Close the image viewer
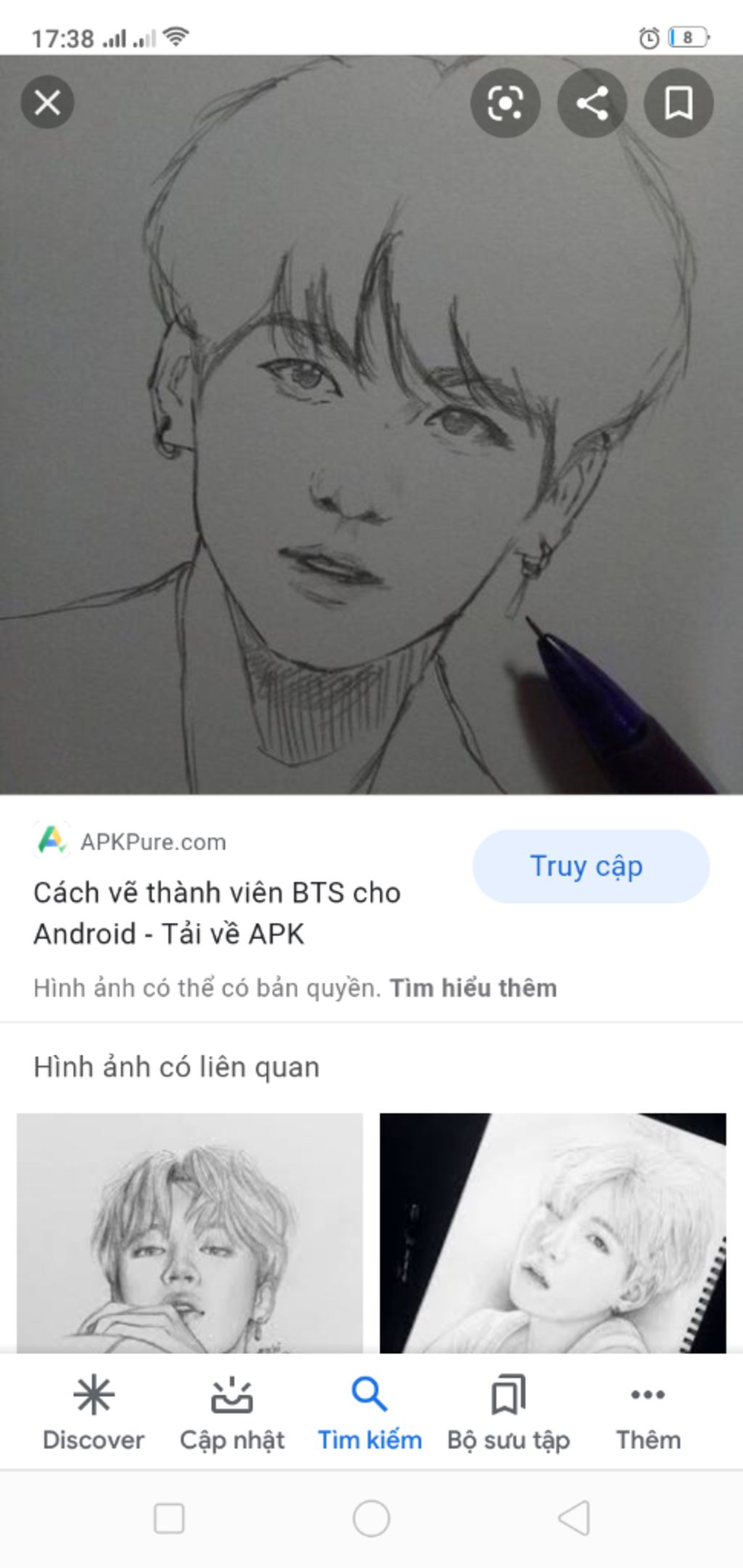The height and width of the screenshot is (1568, 743). (47, 102)
